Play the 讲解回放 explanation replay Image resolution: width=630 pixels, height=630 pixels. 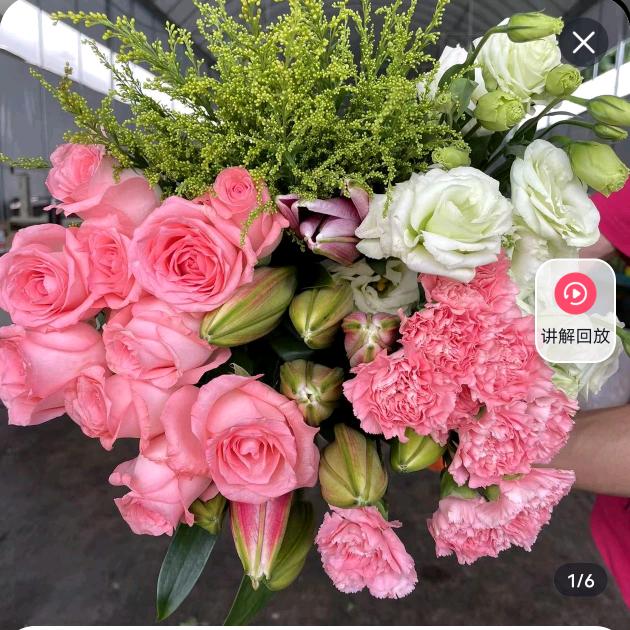[575, 309]
